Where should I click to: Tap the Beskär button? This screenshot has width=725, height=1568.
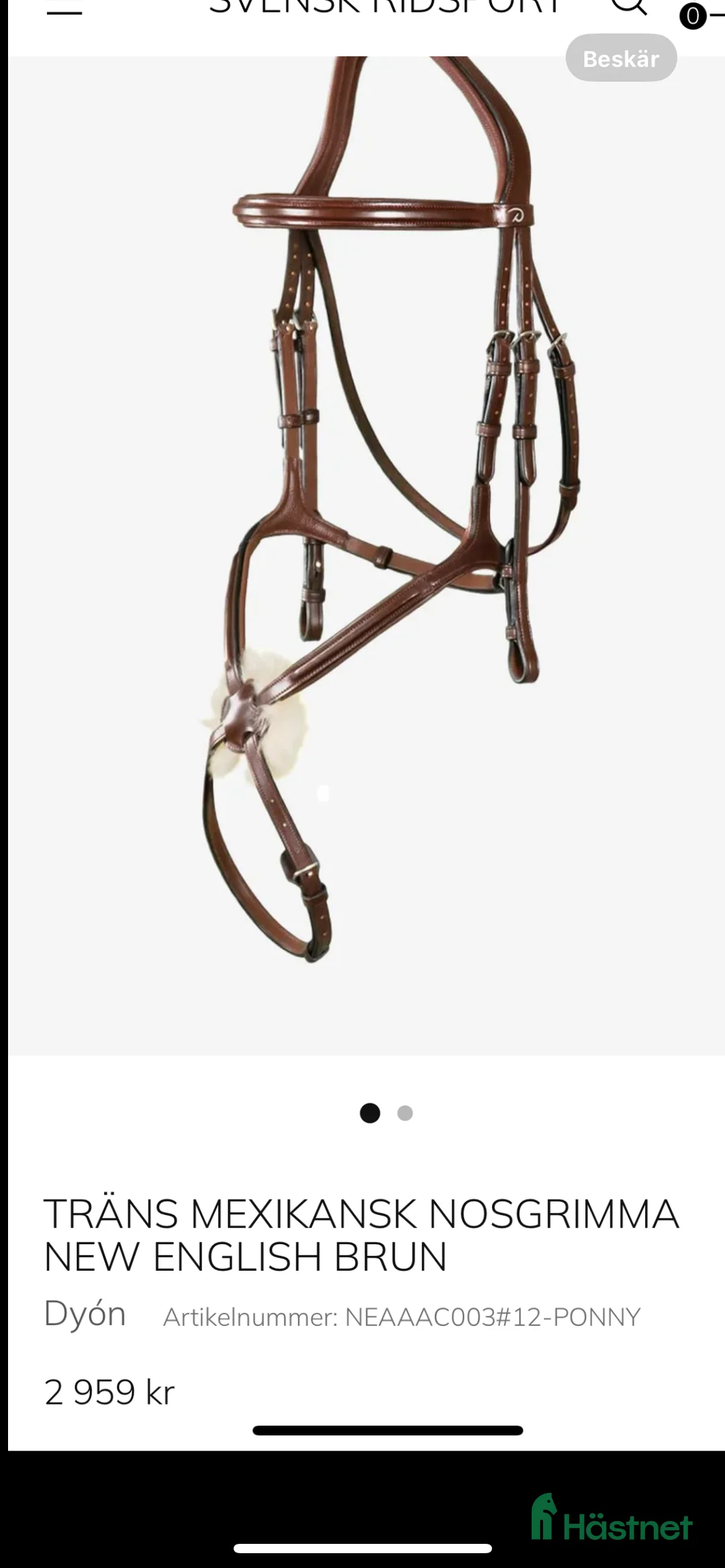(x=621, y=58)
